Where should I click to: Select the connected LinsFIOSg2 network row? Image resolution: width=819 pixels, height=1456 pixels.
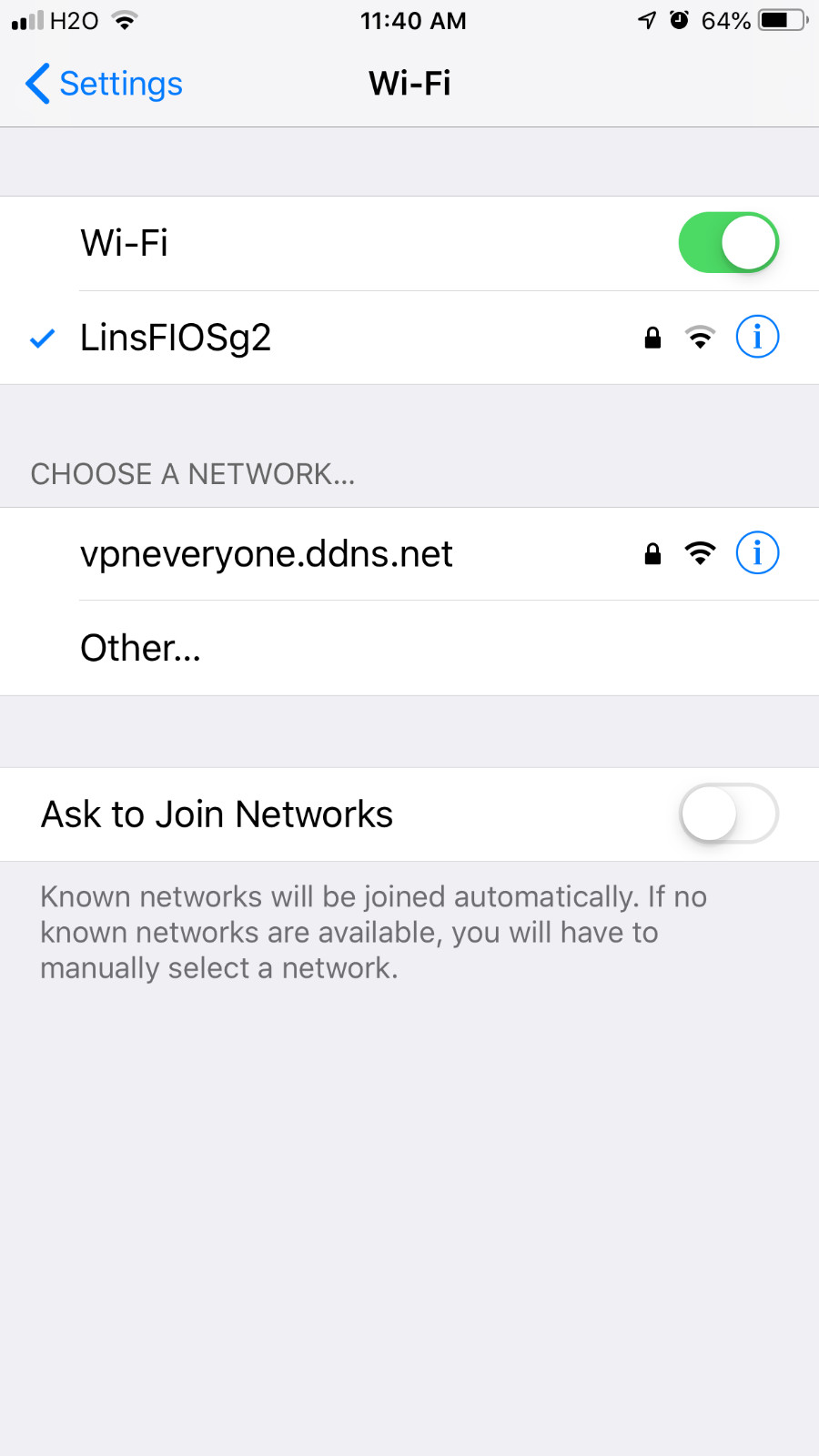[273, 338]
